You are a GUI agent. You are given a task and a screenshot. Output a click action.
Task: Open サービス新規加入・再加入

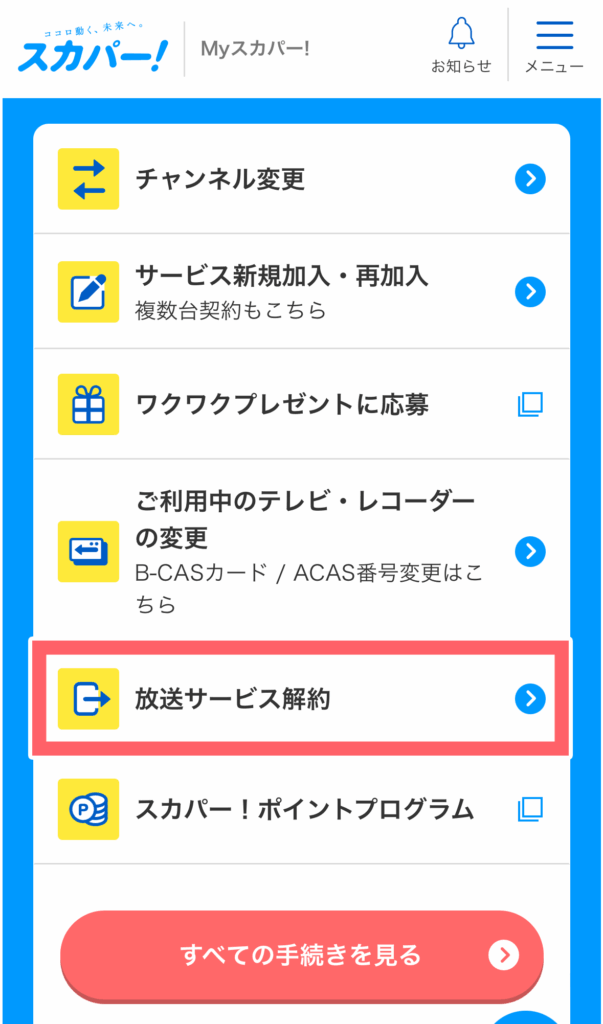[x=302, y=291]
